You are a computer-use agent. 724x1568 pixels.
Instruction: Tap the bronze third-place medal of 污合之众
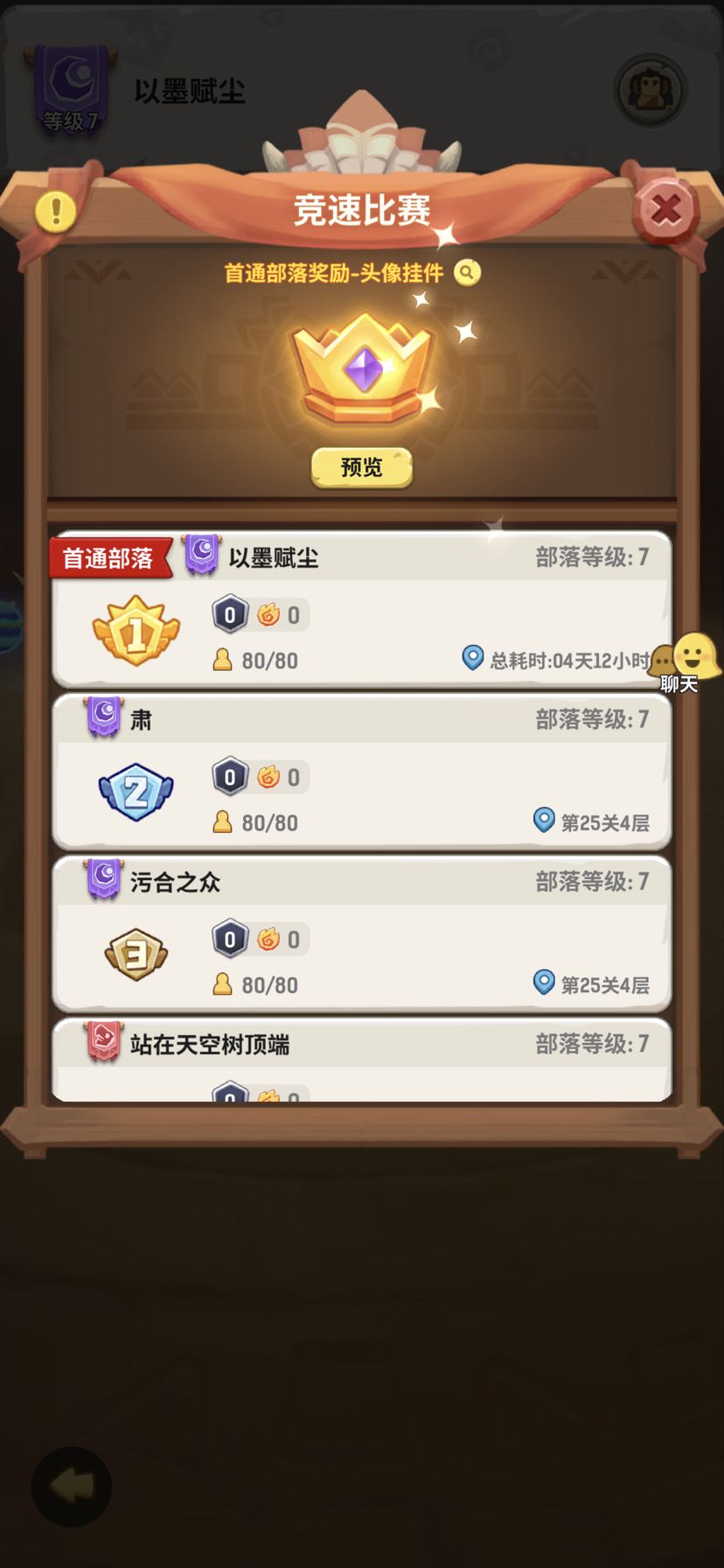[136, 954]
